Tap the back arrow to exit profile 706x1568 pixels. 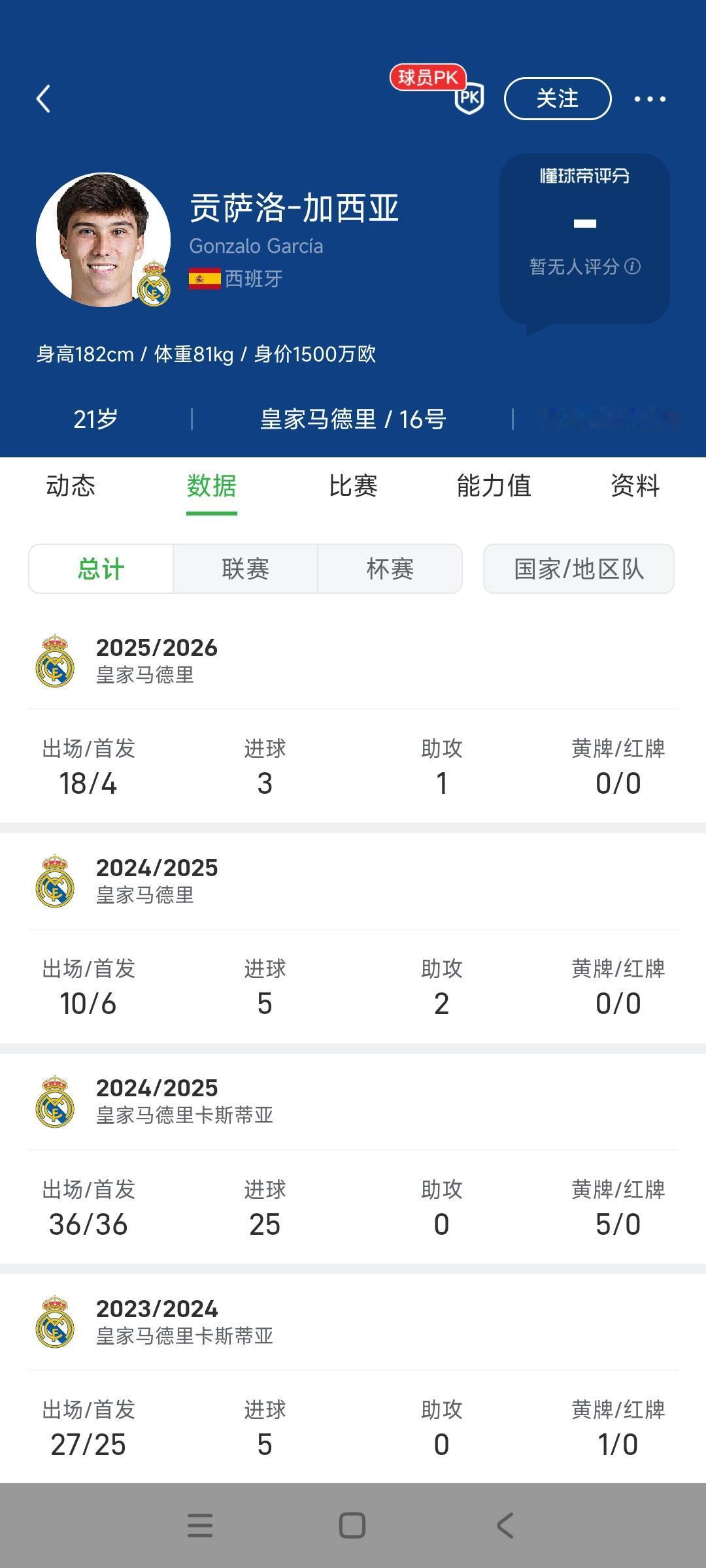click(x=44, y=98)
